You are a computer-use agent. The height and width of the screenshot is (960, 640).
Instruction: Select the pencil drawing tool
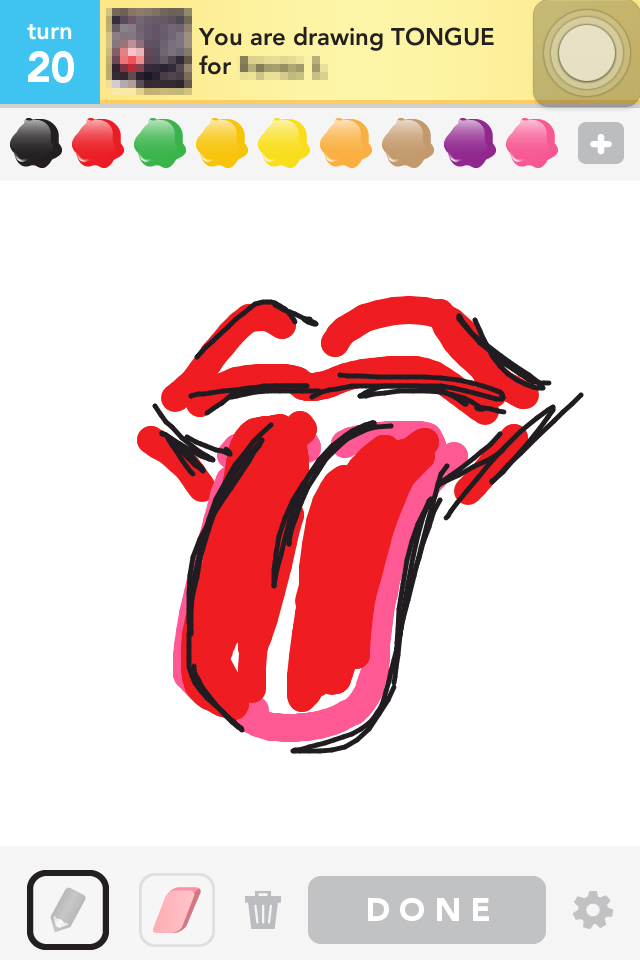(x=68, y=909)
